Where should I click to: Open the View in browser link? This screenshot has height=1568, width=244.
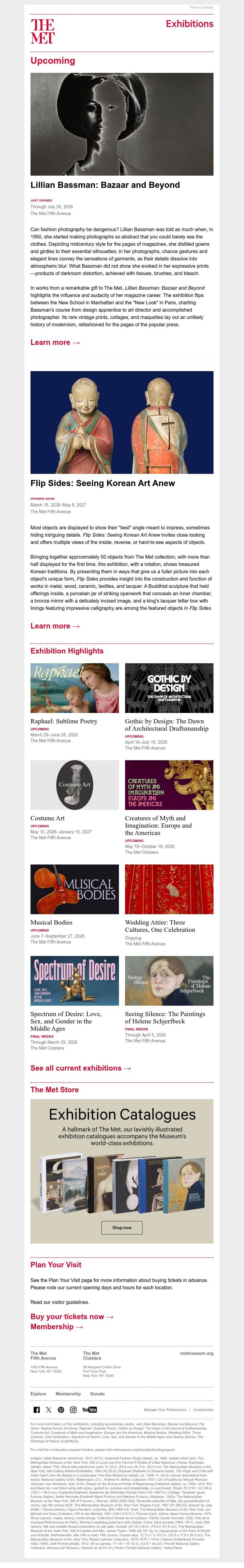pos(201,7)
